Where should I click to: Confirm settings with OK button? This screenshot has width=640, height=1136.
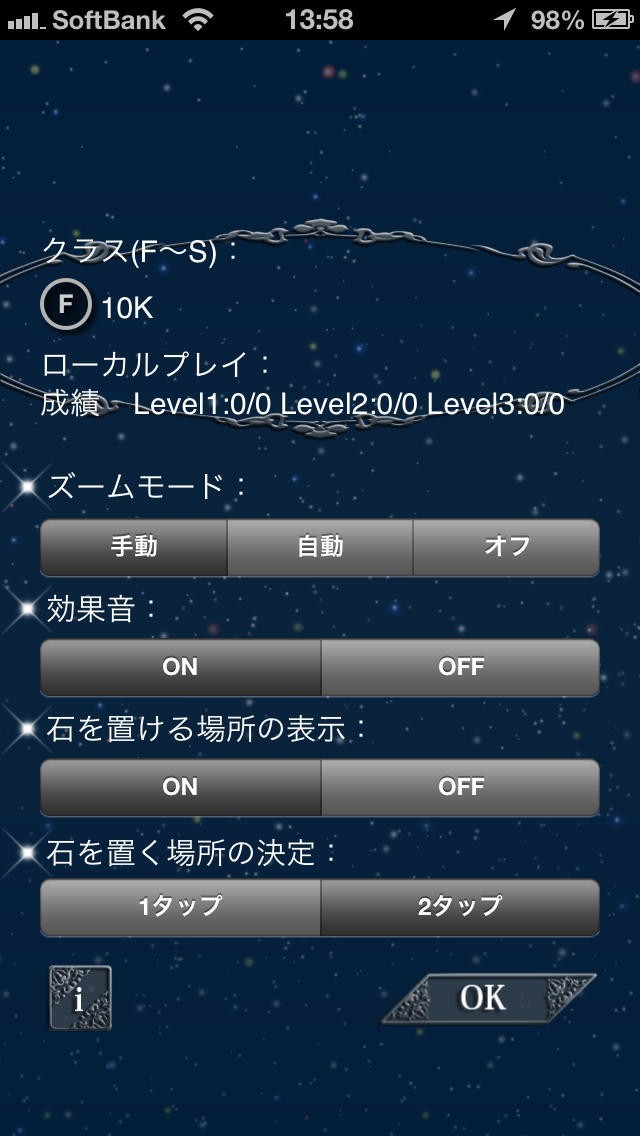(486, 997)
